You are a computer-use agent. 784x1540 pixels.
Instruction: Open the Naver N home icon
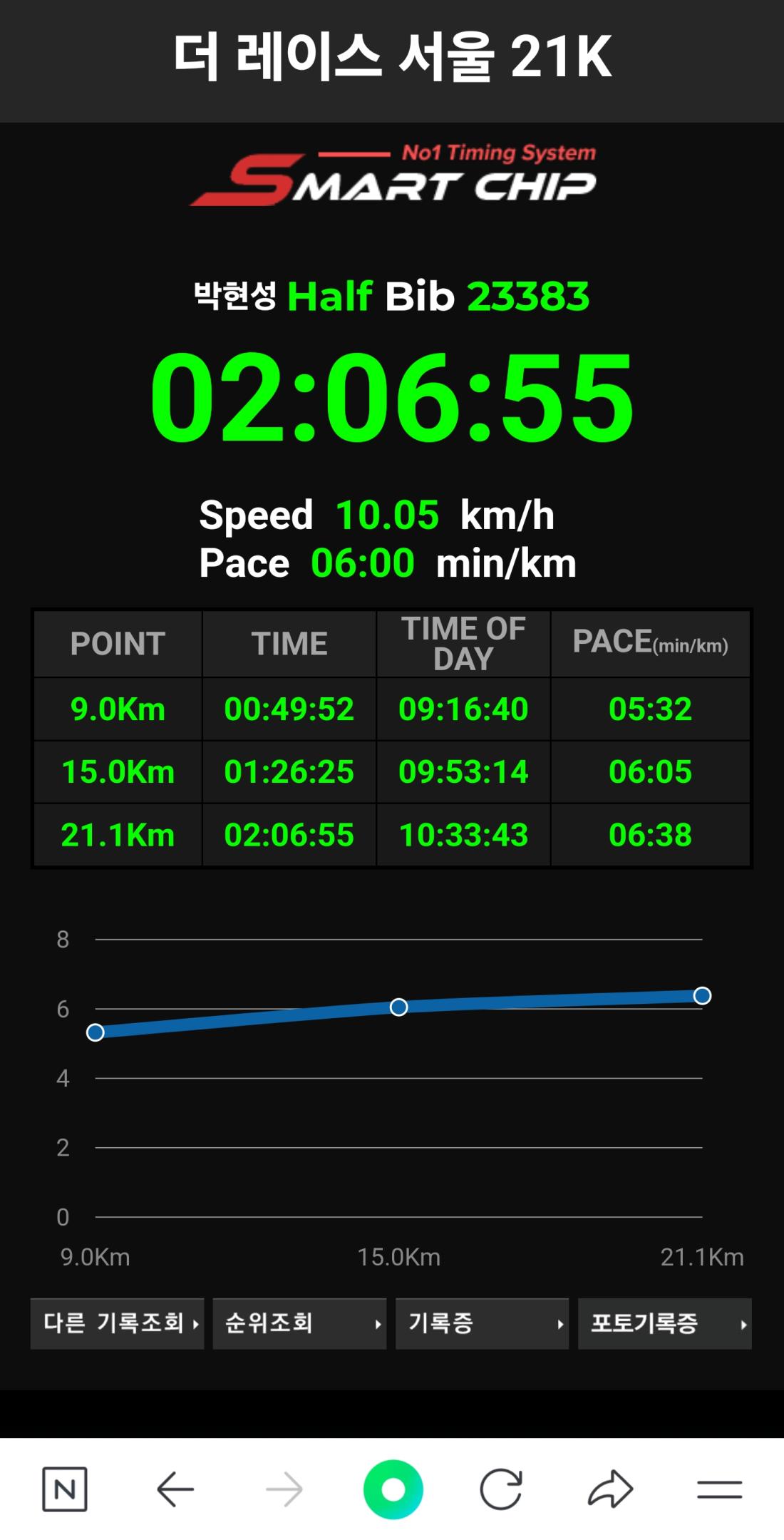coord(65,1489)
